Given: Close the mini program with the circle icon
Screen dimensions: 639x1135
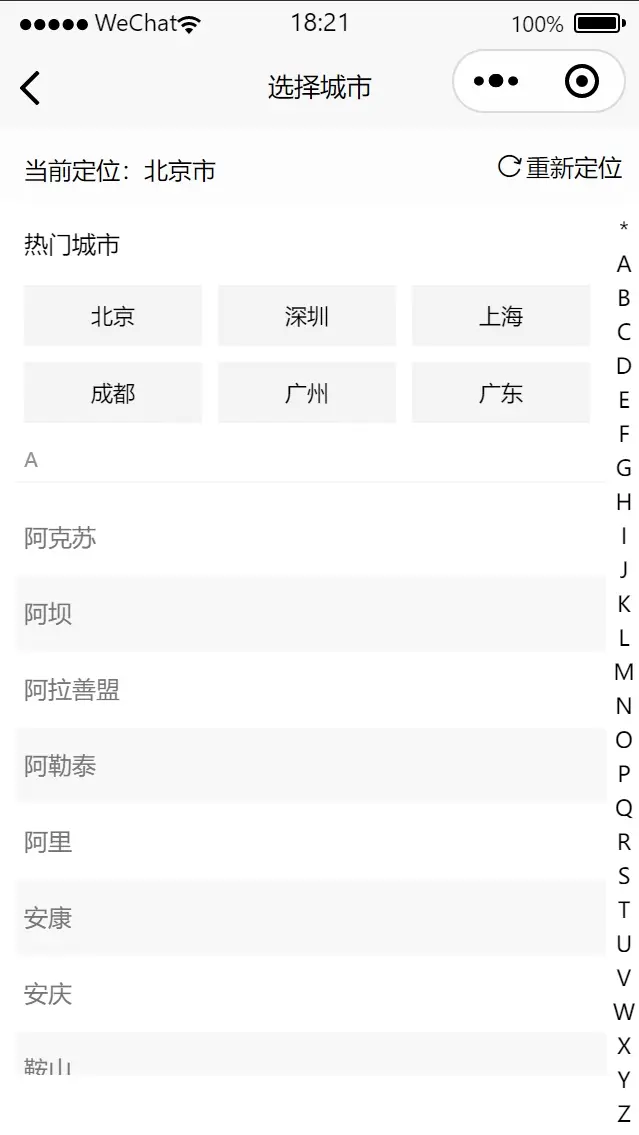Looking at the screenshot, I should point(582,81).
